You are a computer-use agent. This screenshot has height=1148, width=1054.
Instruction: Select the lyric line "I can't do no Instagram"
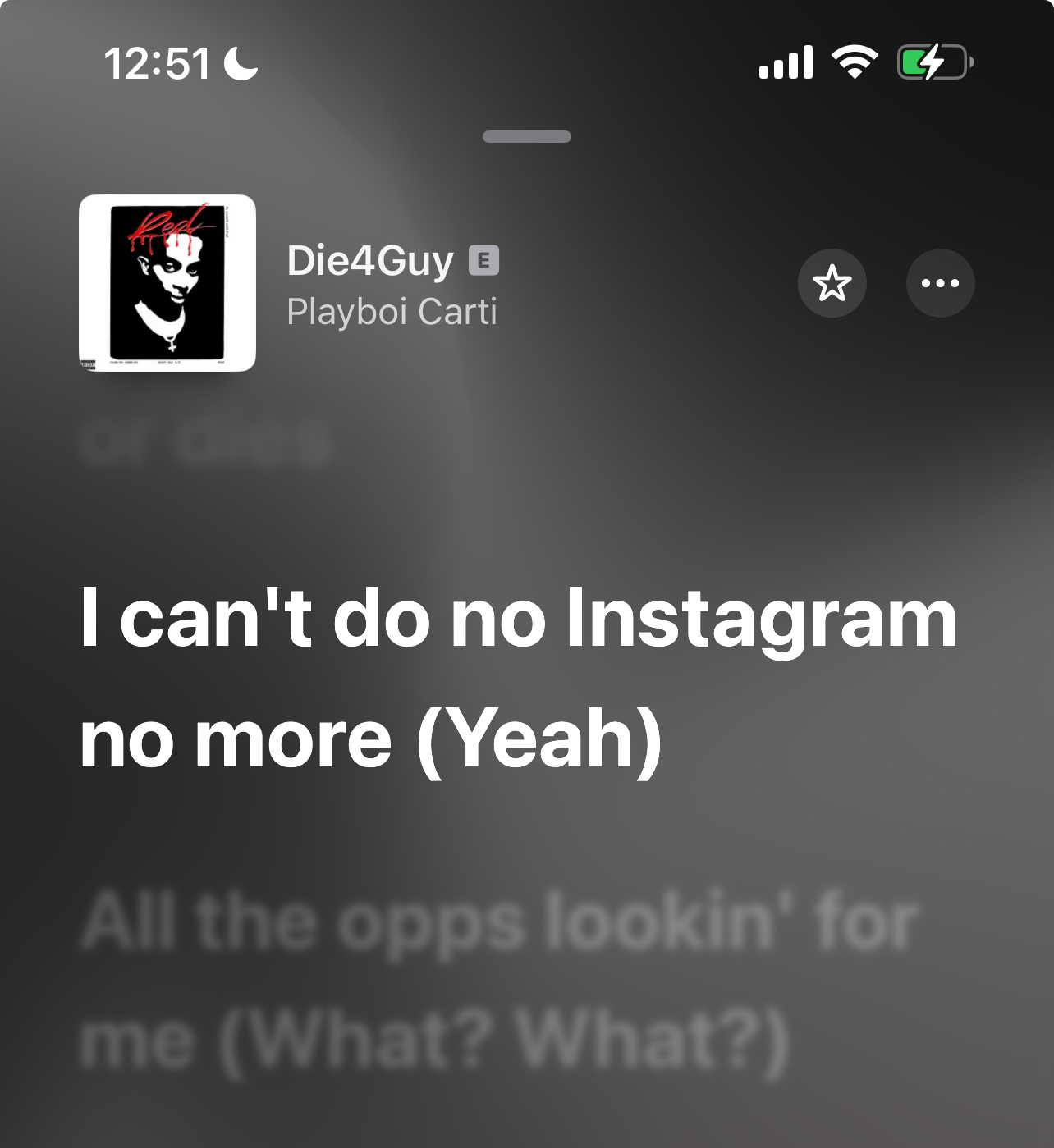click(x=517, y=678)
